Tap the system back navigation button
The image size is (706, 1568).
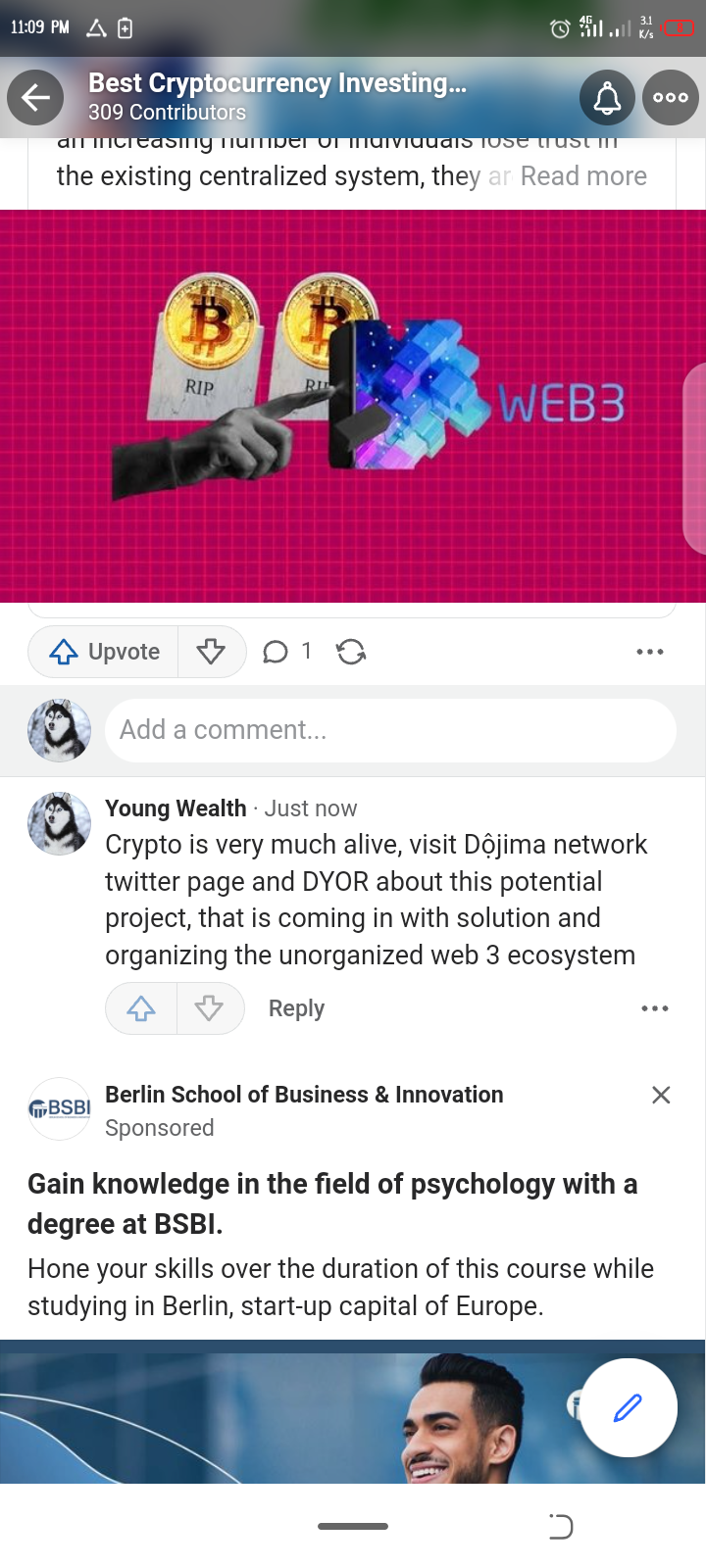coord(560,1526)
